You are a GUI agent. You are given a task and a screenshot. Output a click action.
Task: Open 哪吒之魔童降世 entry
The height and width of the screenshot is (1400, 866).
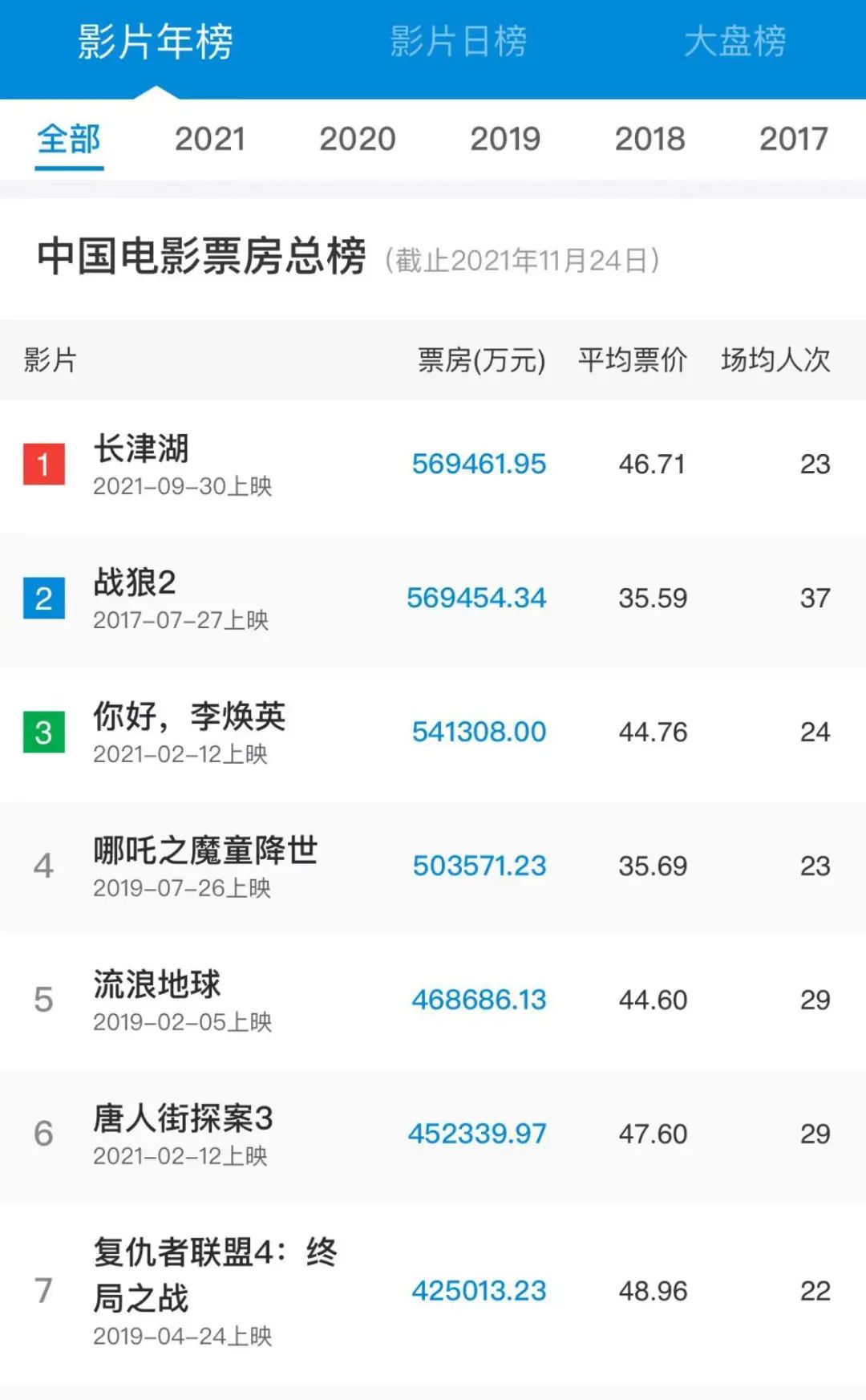433,867
